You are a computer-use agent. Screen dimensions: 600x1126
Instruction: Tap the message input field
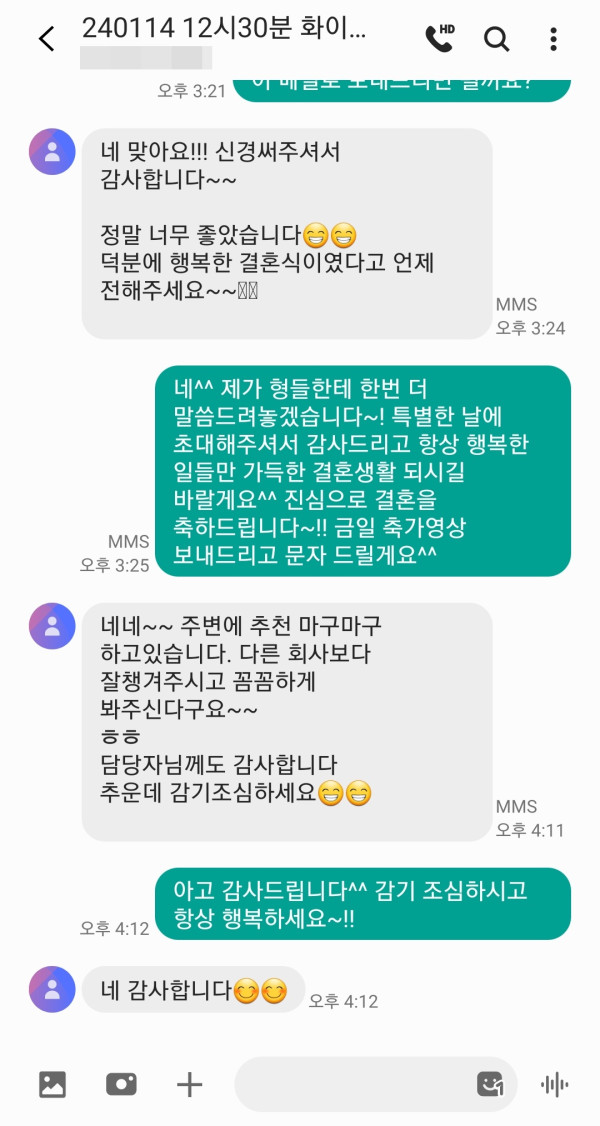(x=350, y=1084)
